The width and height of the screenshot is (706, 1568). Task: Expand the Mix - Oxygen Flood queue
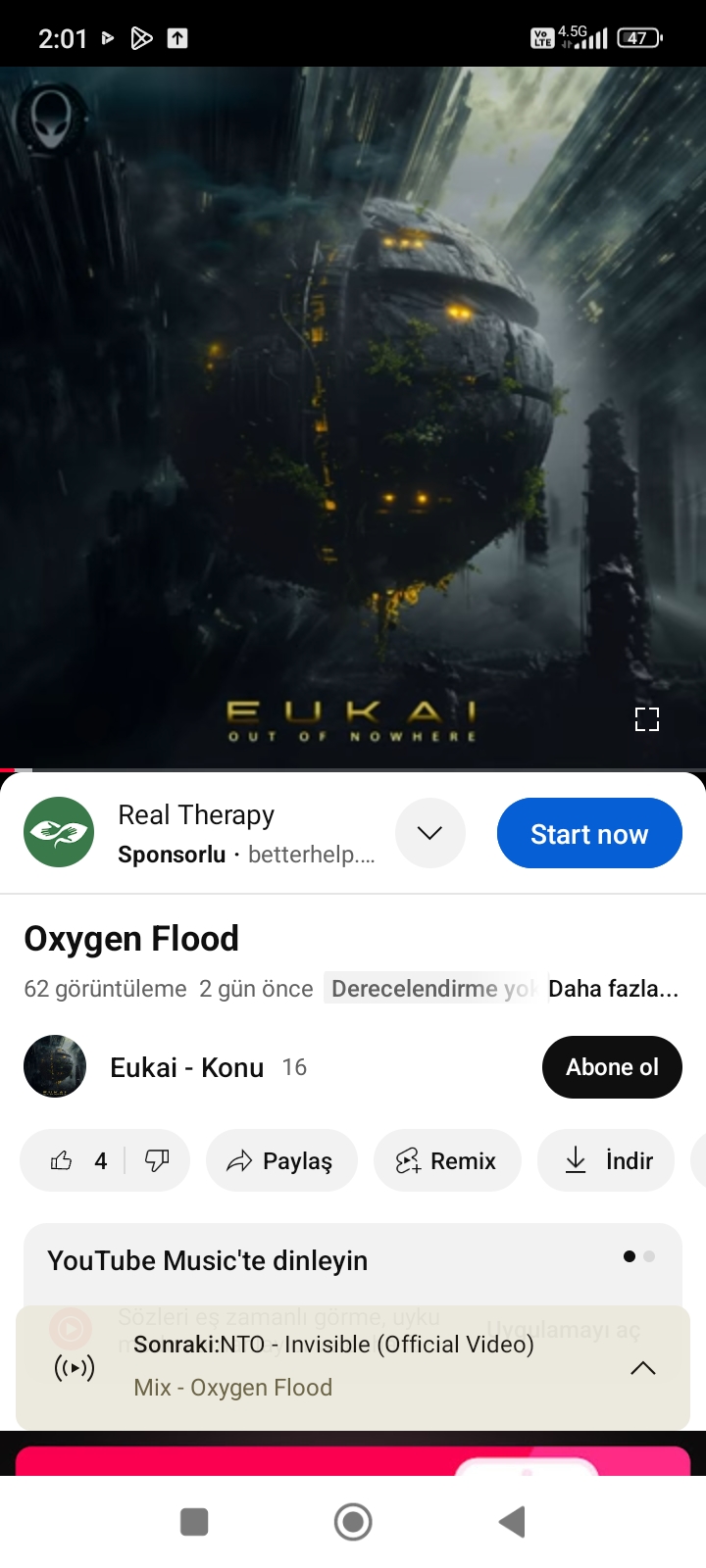click(643, 1368)
